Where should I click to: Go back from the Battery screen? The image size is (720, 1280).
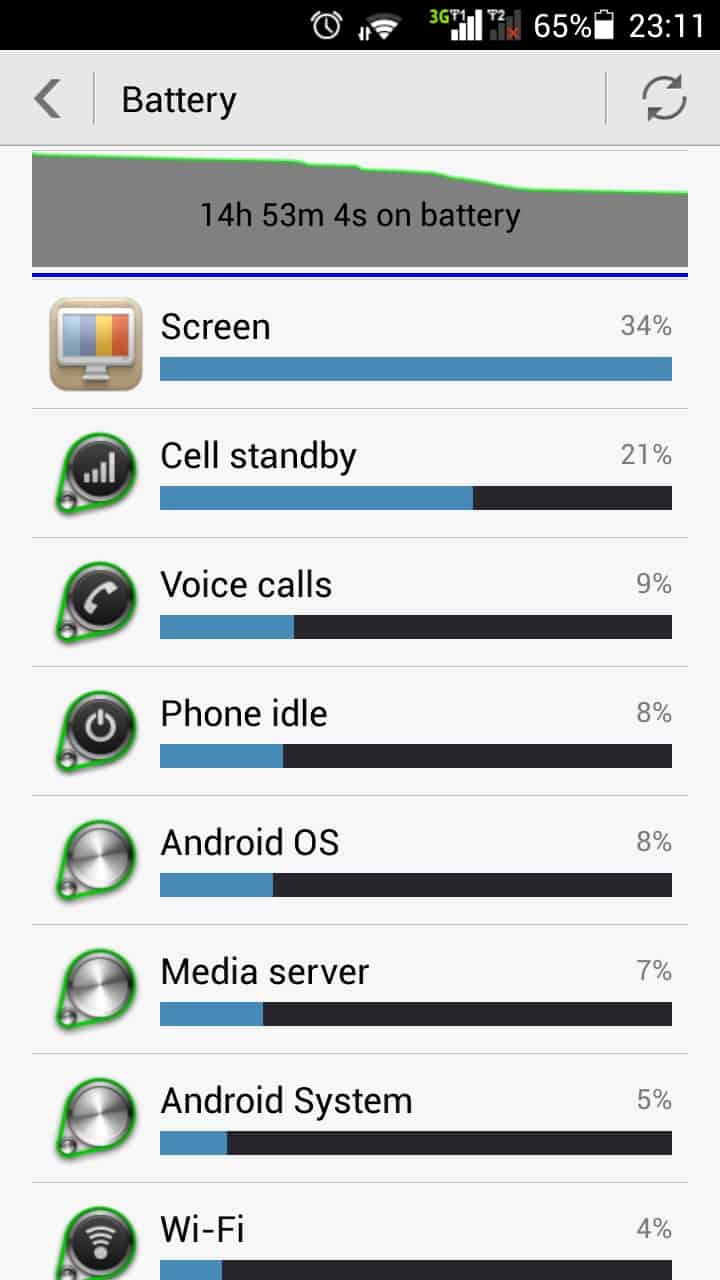click(47, 99)
